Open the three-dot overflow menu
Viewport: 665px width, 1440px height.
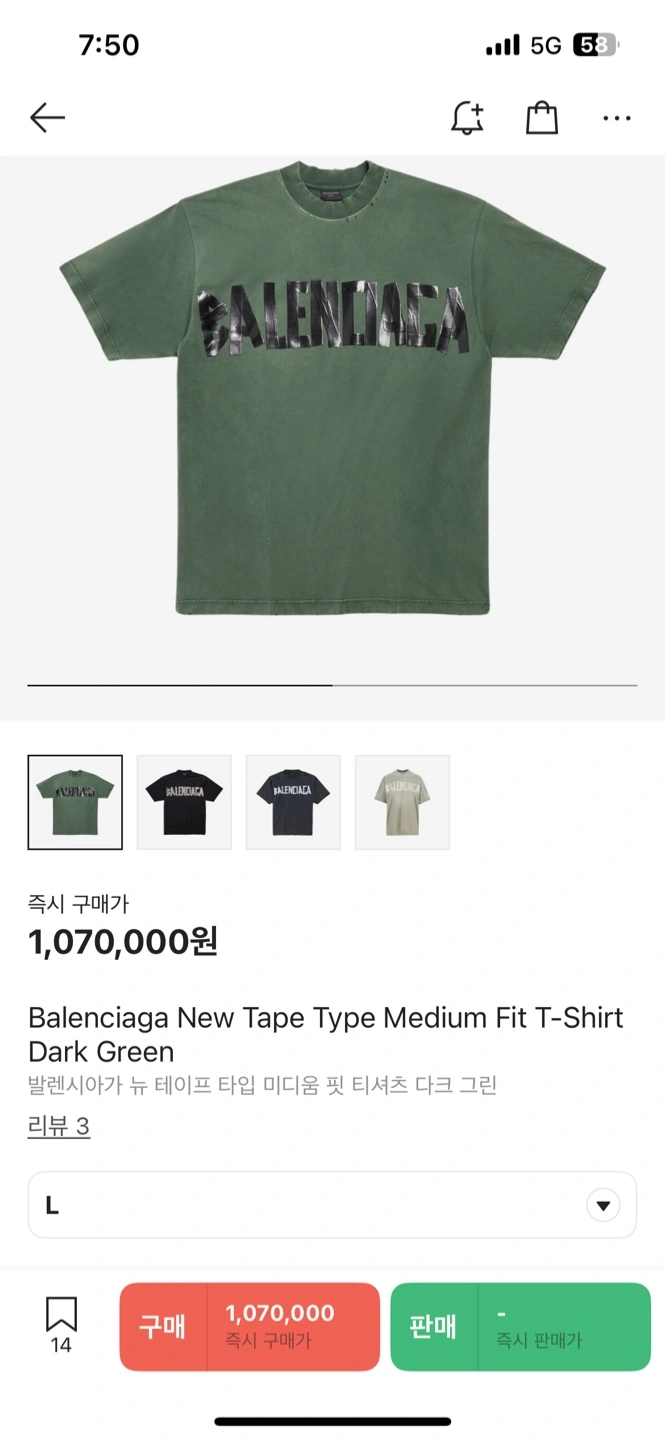(x=616, y=118)
